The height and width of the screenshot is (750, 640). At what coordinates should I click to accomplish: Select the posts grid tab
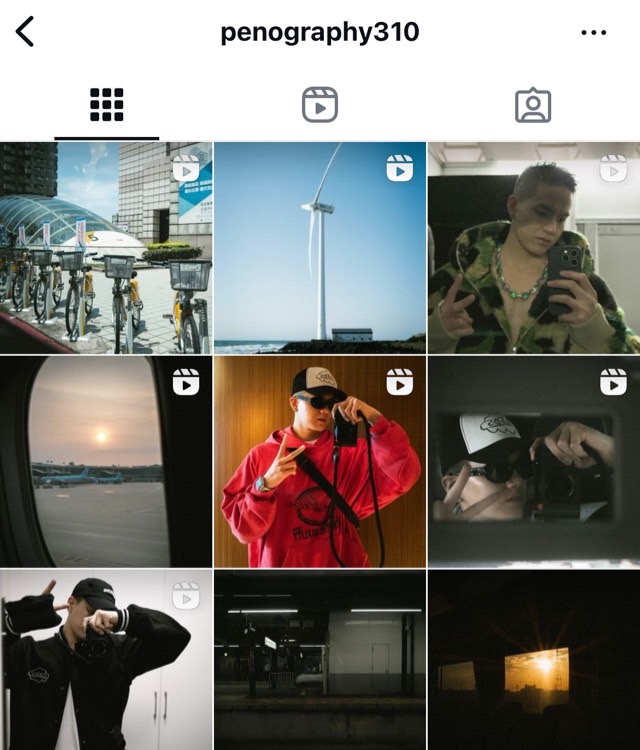pyautogui.click(x=106, y=104)
